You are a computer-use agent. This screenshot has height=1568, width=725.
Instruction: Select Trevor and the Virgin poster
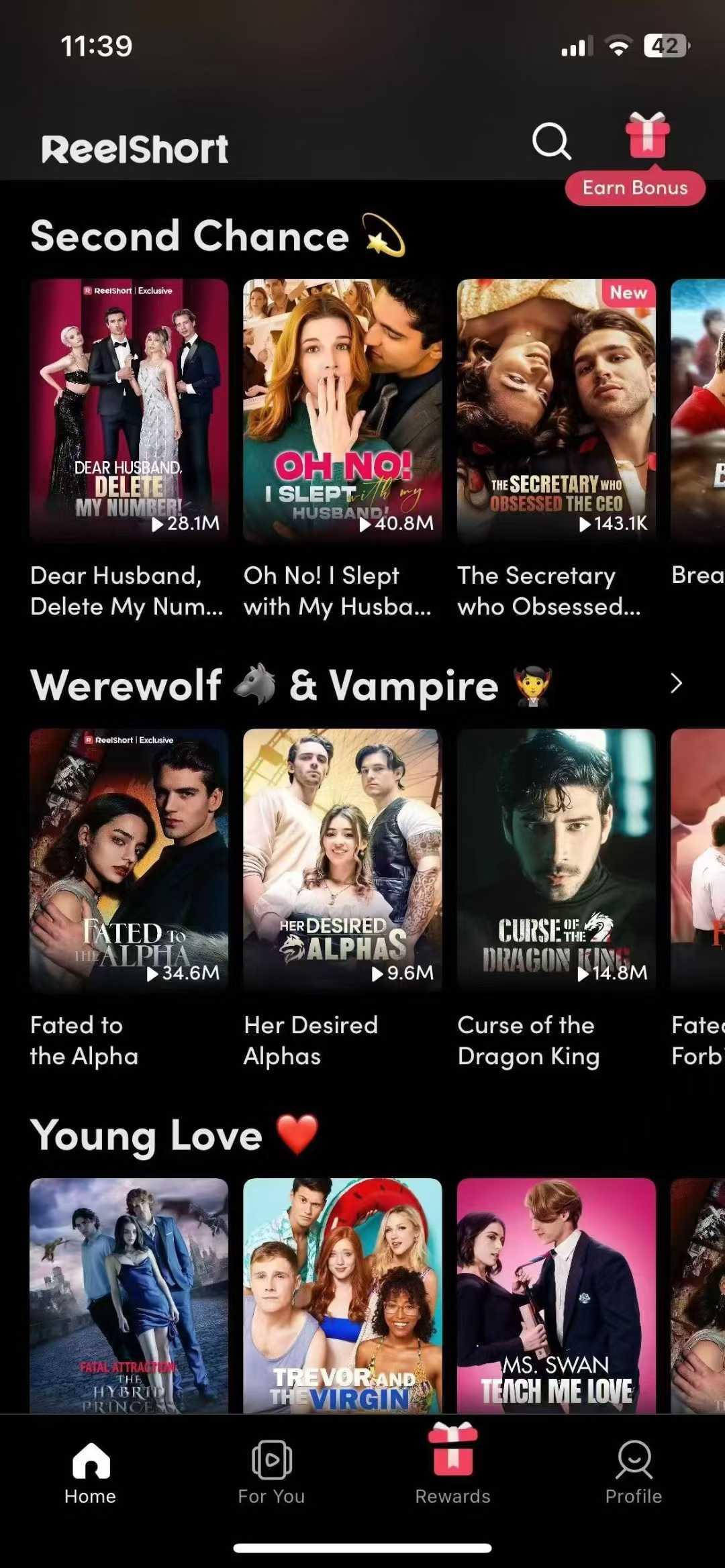(342, 1295)
